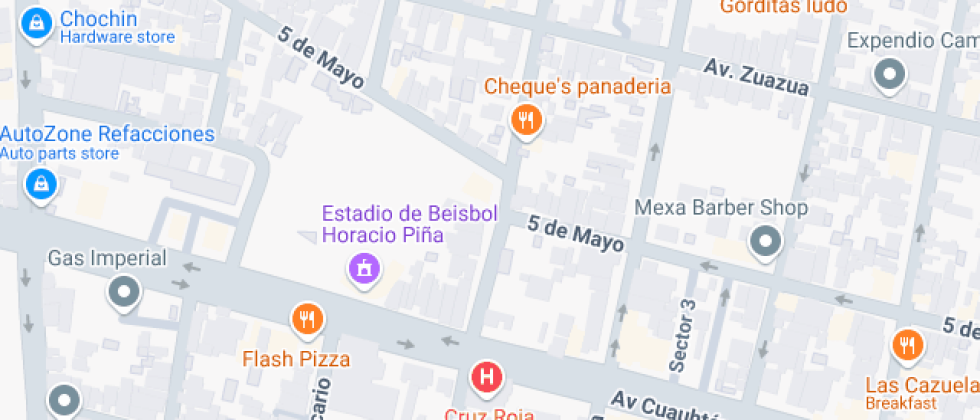Open the Las Cazuelas breakfast marker

click(908, 345)
